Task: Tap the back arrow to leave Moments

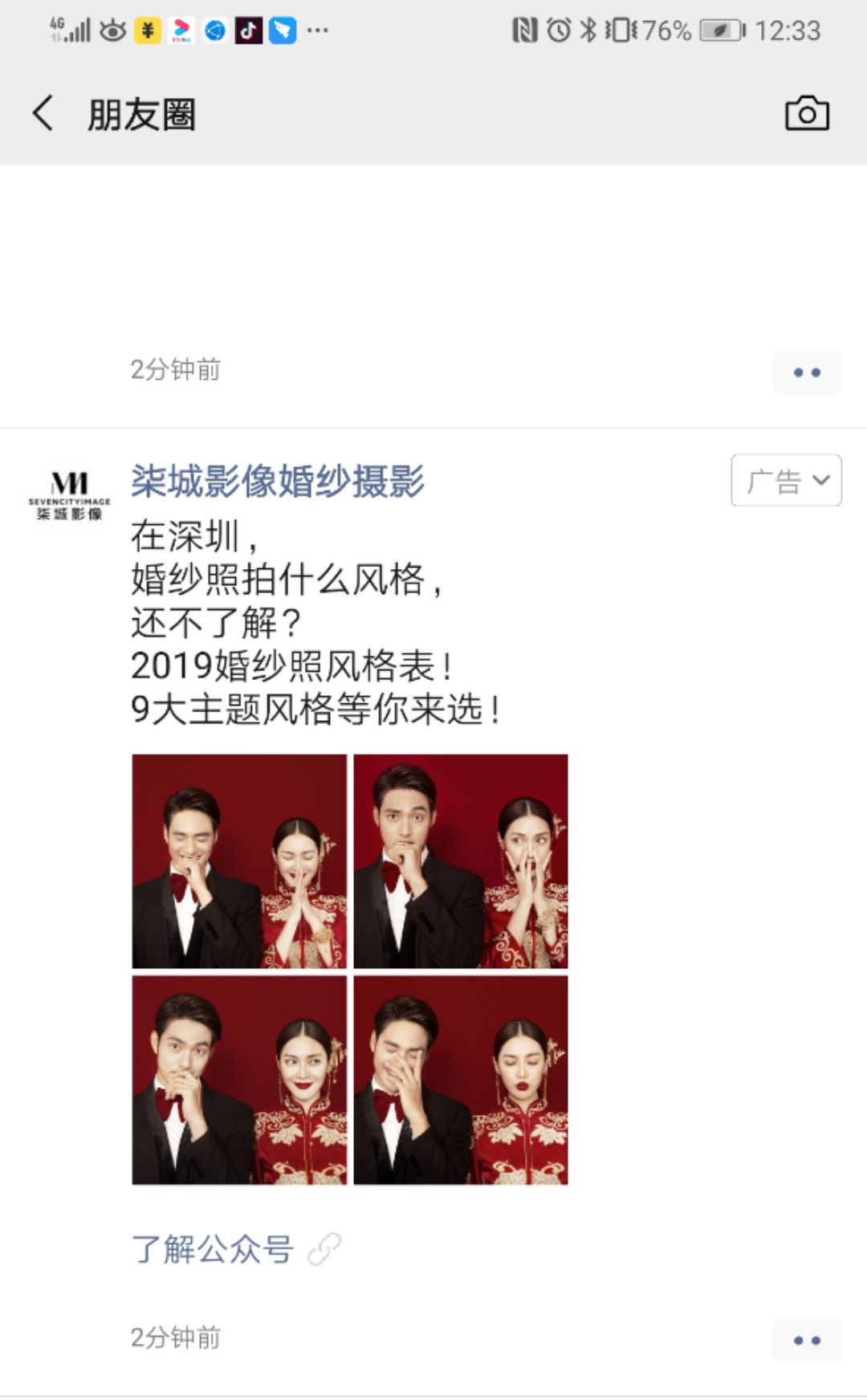Action: (x=42, y=113)
